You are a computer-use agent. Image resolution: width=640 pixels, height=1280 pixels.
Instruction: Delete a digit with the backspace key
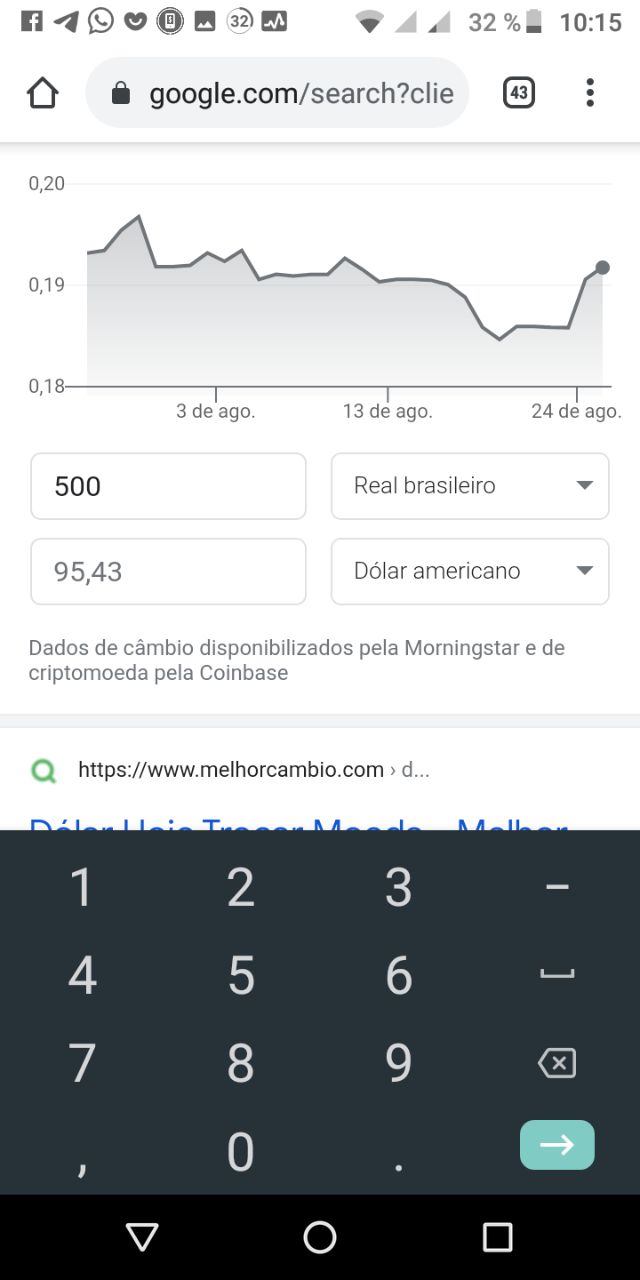pyautogui.click(x=557, y=1063)
